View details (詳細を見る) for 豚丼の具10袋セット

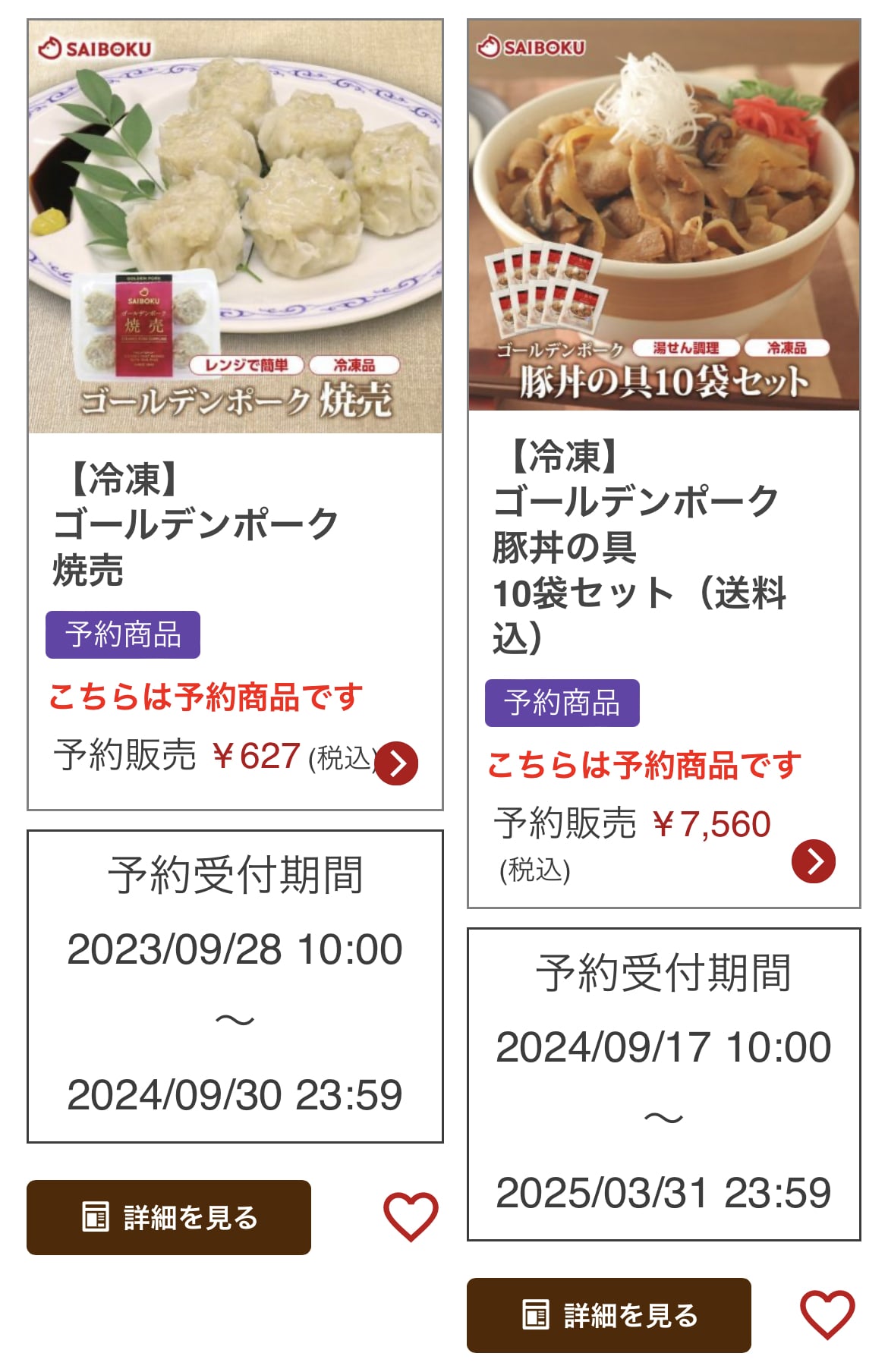(x=609, y=1315)
